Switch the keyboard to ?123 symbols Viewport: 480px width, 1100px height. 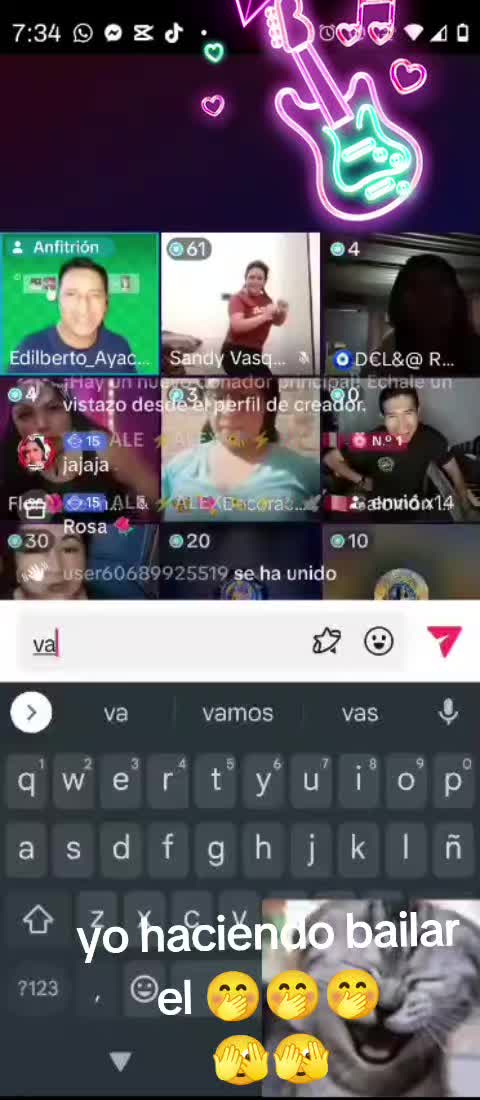[38, 988]
